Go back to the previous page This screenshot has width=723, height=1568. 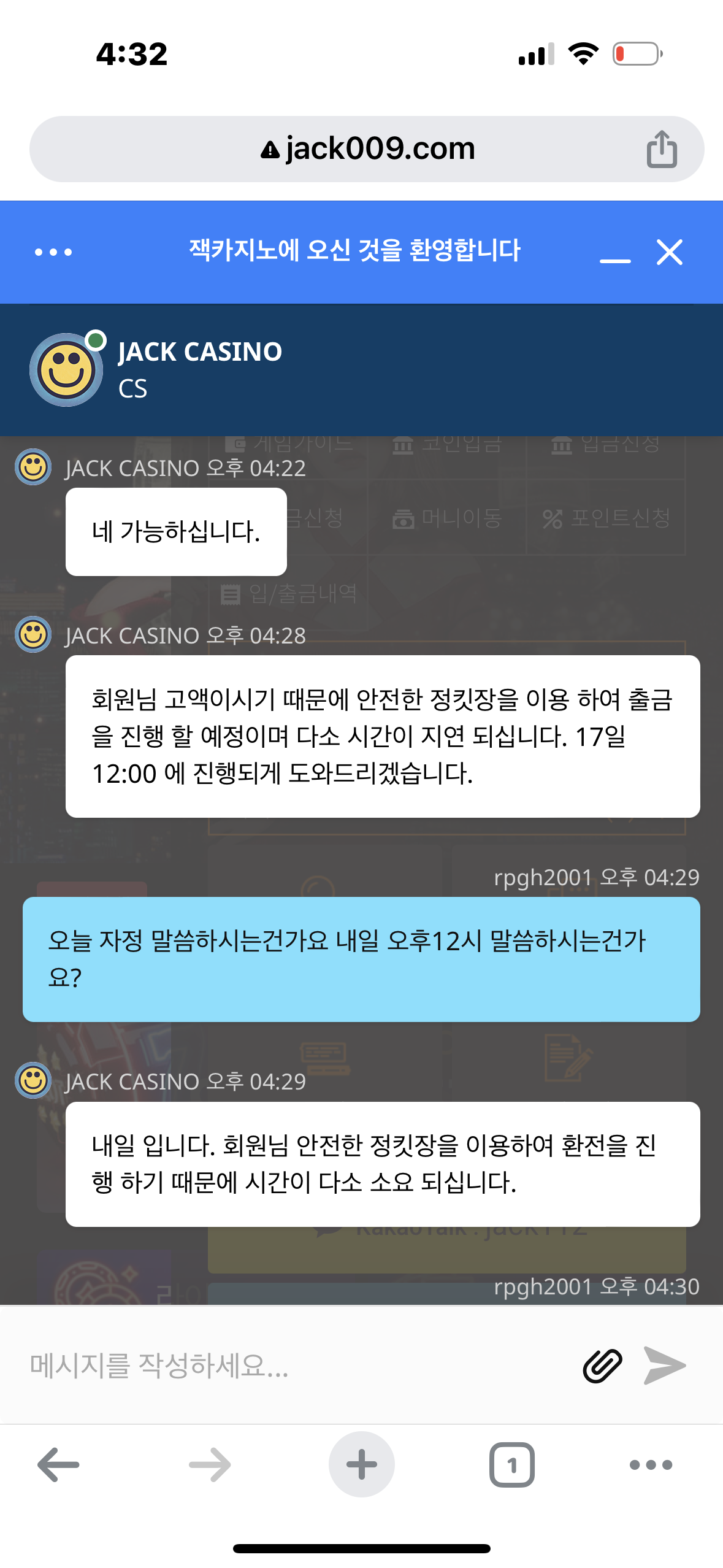point(58,1465)
